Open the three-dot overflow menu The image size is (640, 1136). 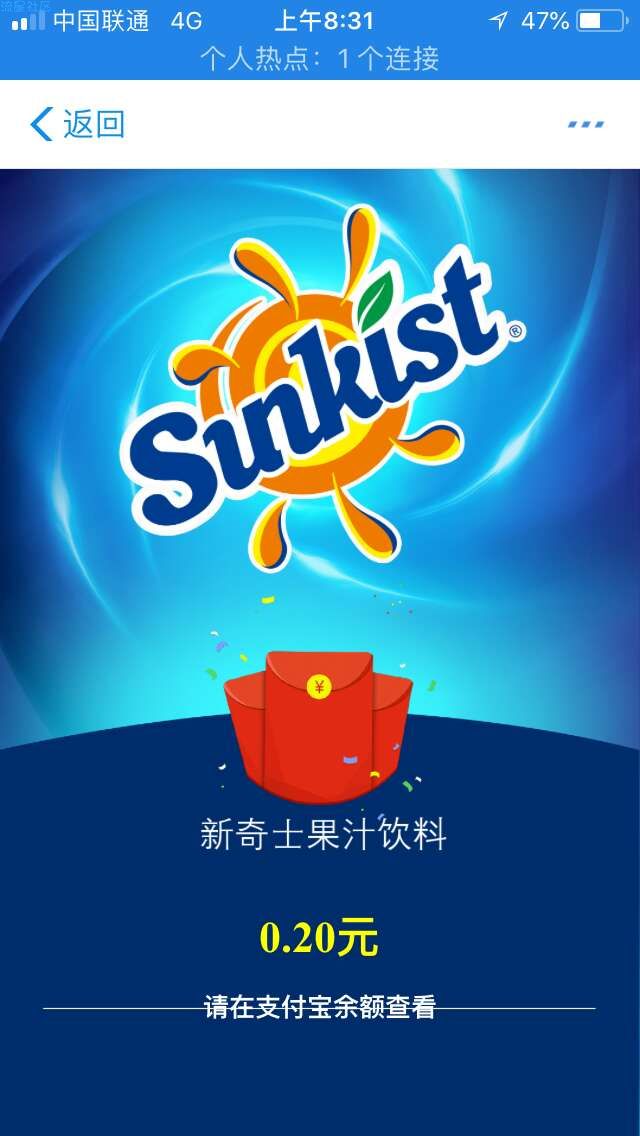point(585,125)
